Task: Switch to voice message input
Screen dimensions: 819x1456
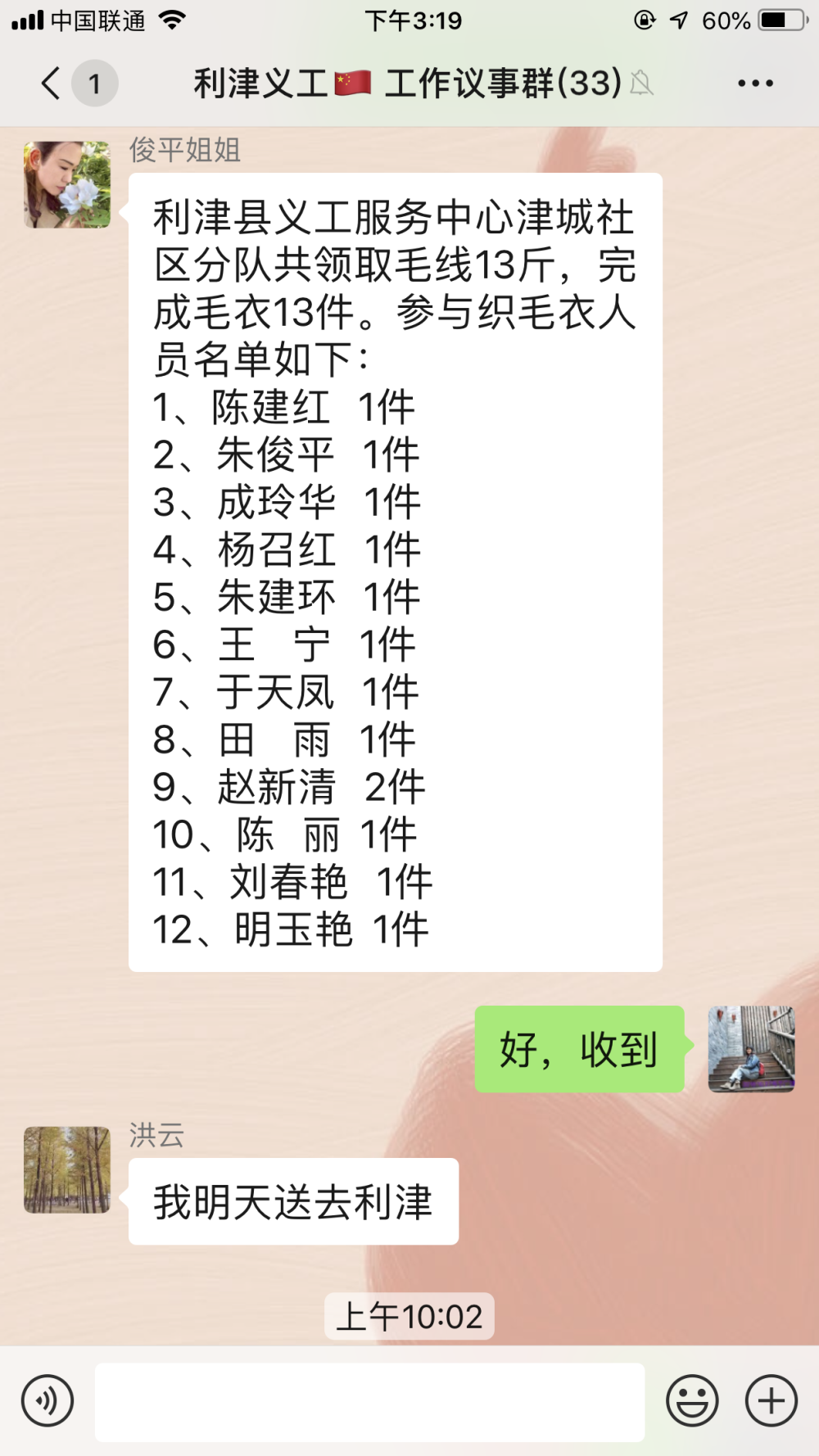Action: (48, 1401)
